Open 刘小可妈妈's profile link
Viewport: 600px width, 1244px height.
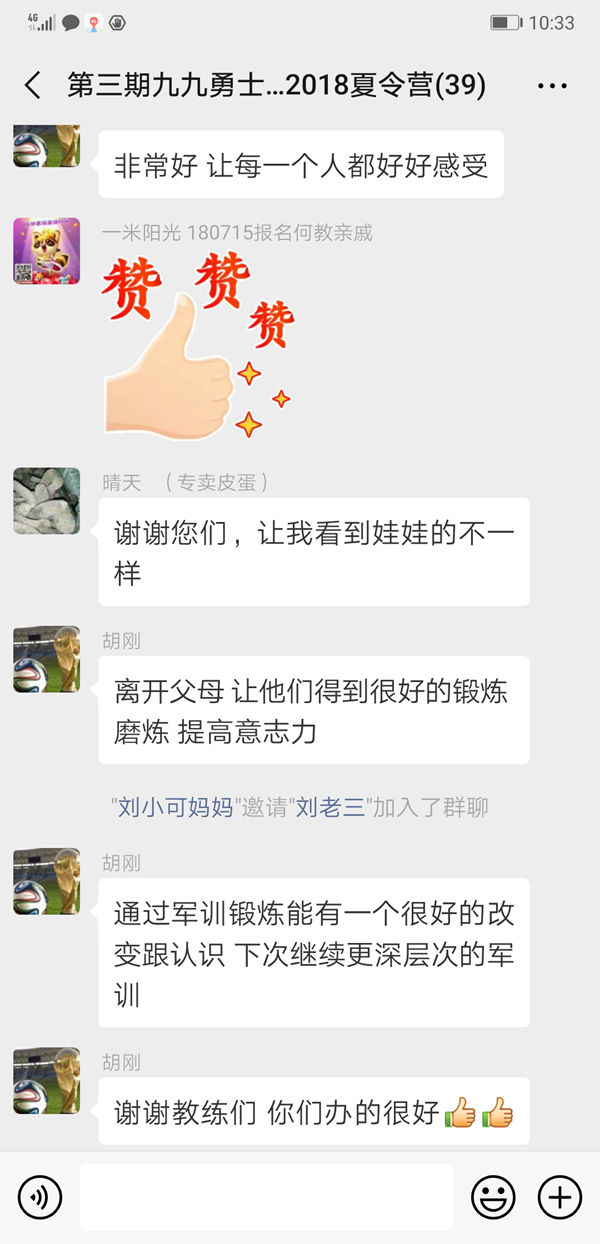point(175,807)
